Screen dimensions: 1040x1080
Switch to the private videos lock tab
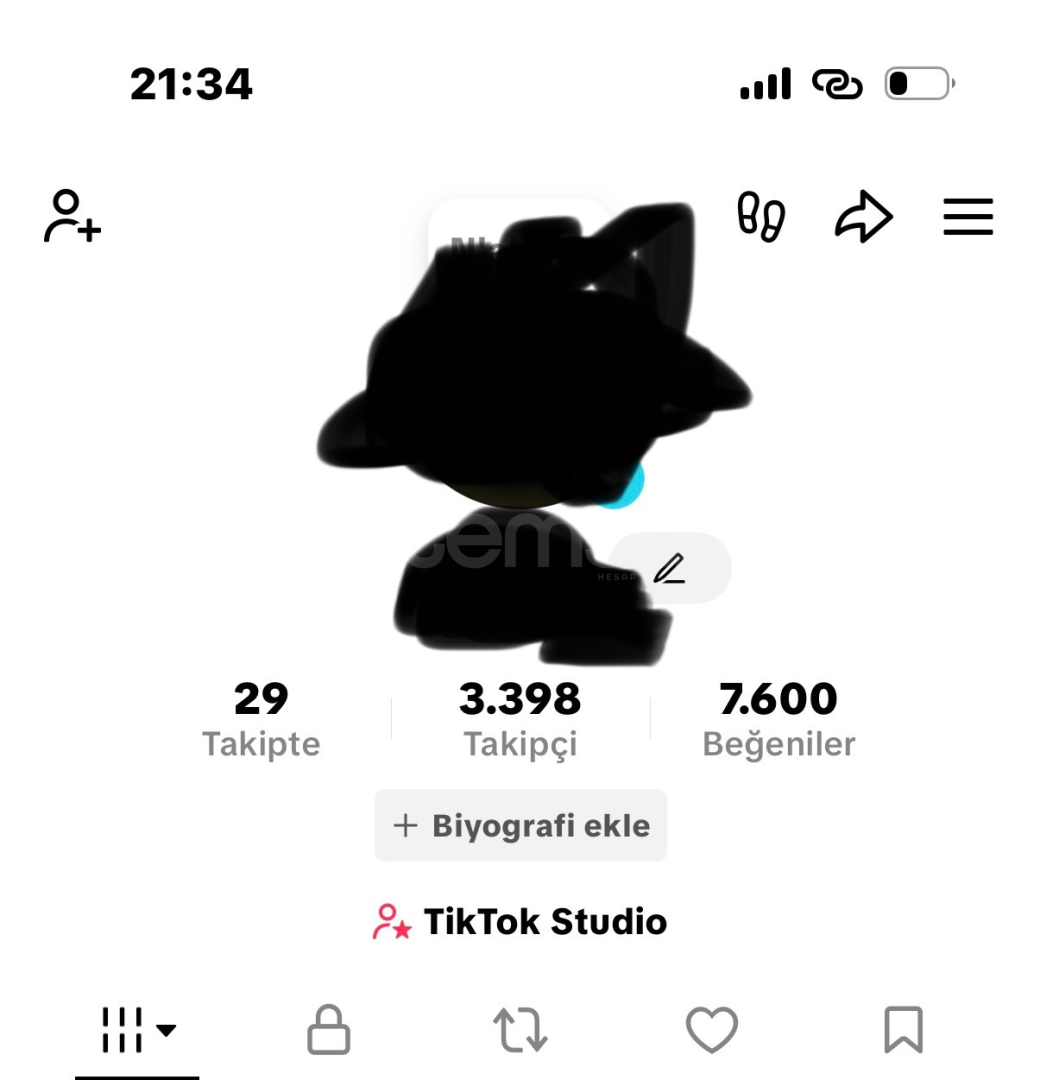click(329, 1030)
